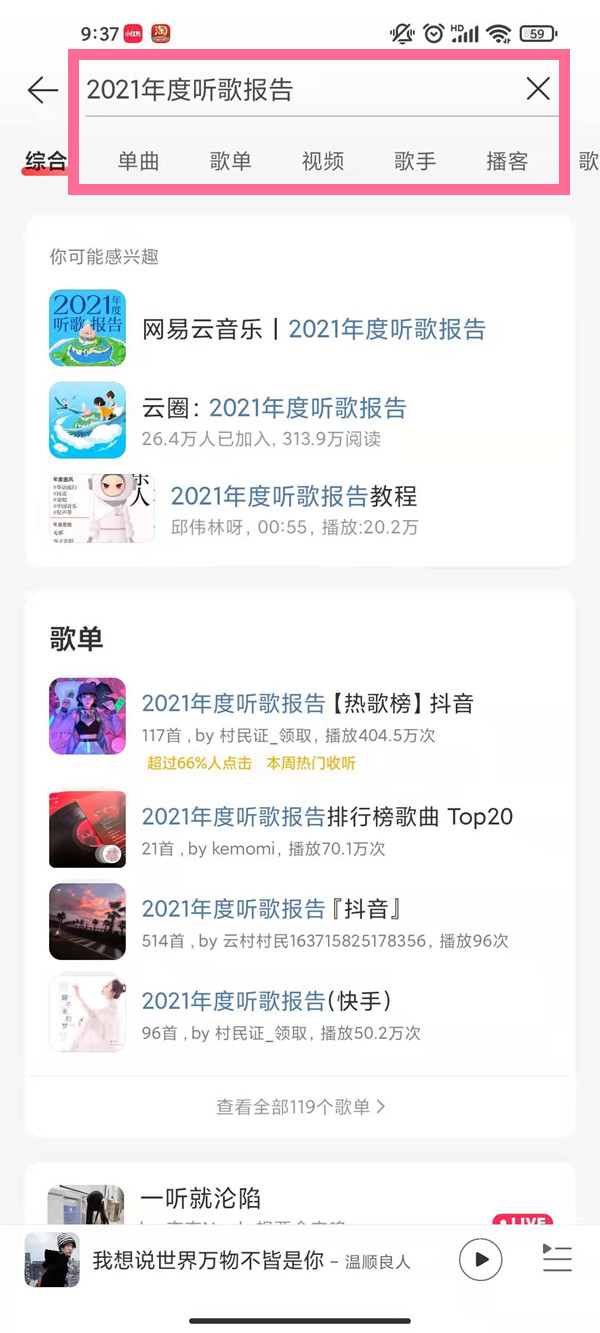Screen dimensions: 600x1333
Task: Open the mini player's playlist queue icon
Action: coord(556,1259)
